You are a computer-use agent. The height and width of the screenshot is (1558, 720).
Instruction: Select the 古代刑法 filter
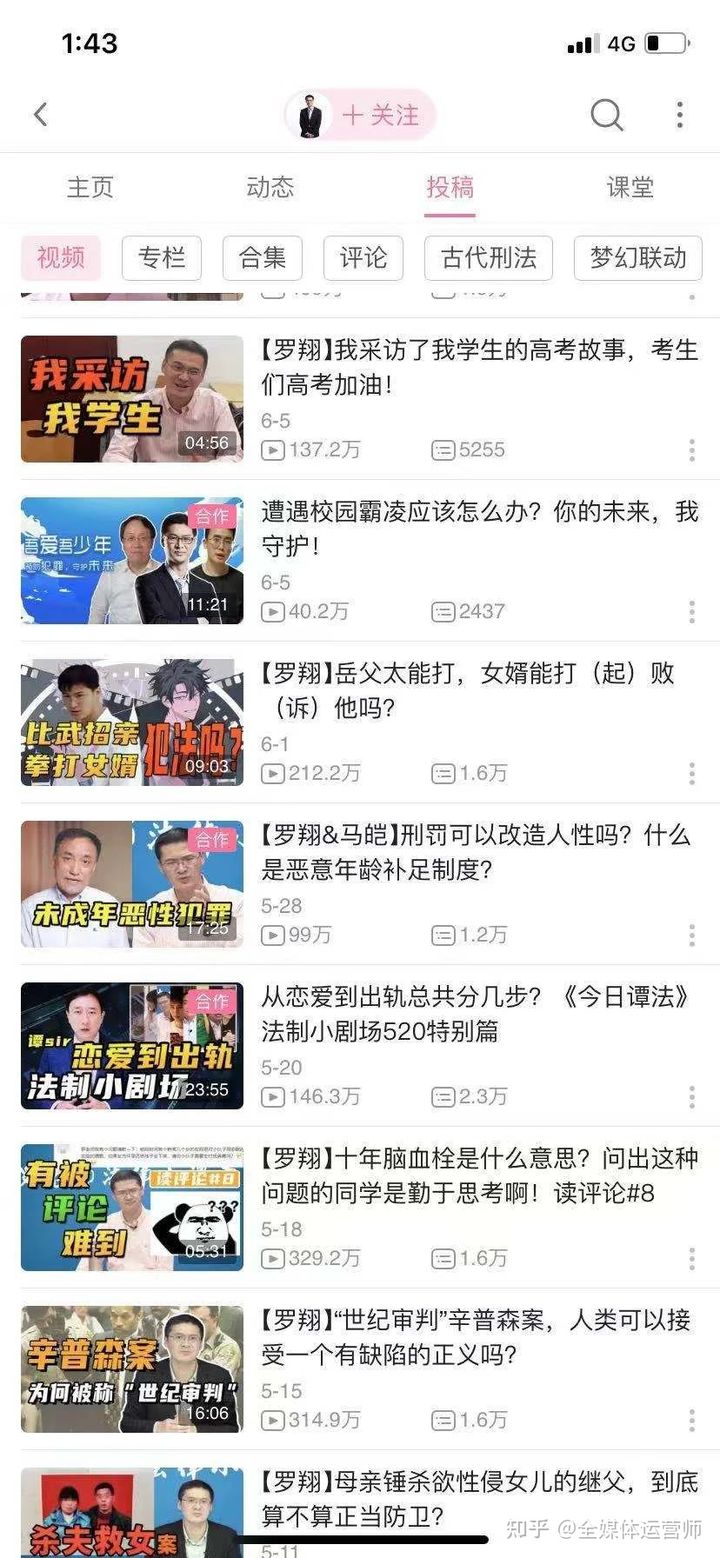488,258
